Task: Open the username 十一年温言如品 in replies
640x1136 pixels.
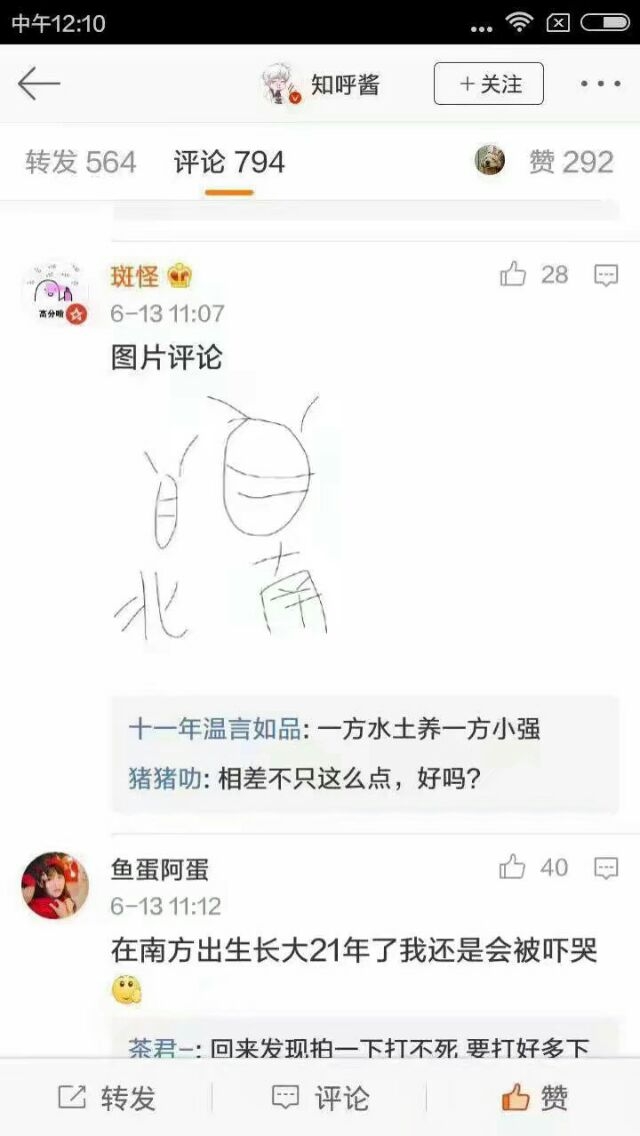Action: 215,729
